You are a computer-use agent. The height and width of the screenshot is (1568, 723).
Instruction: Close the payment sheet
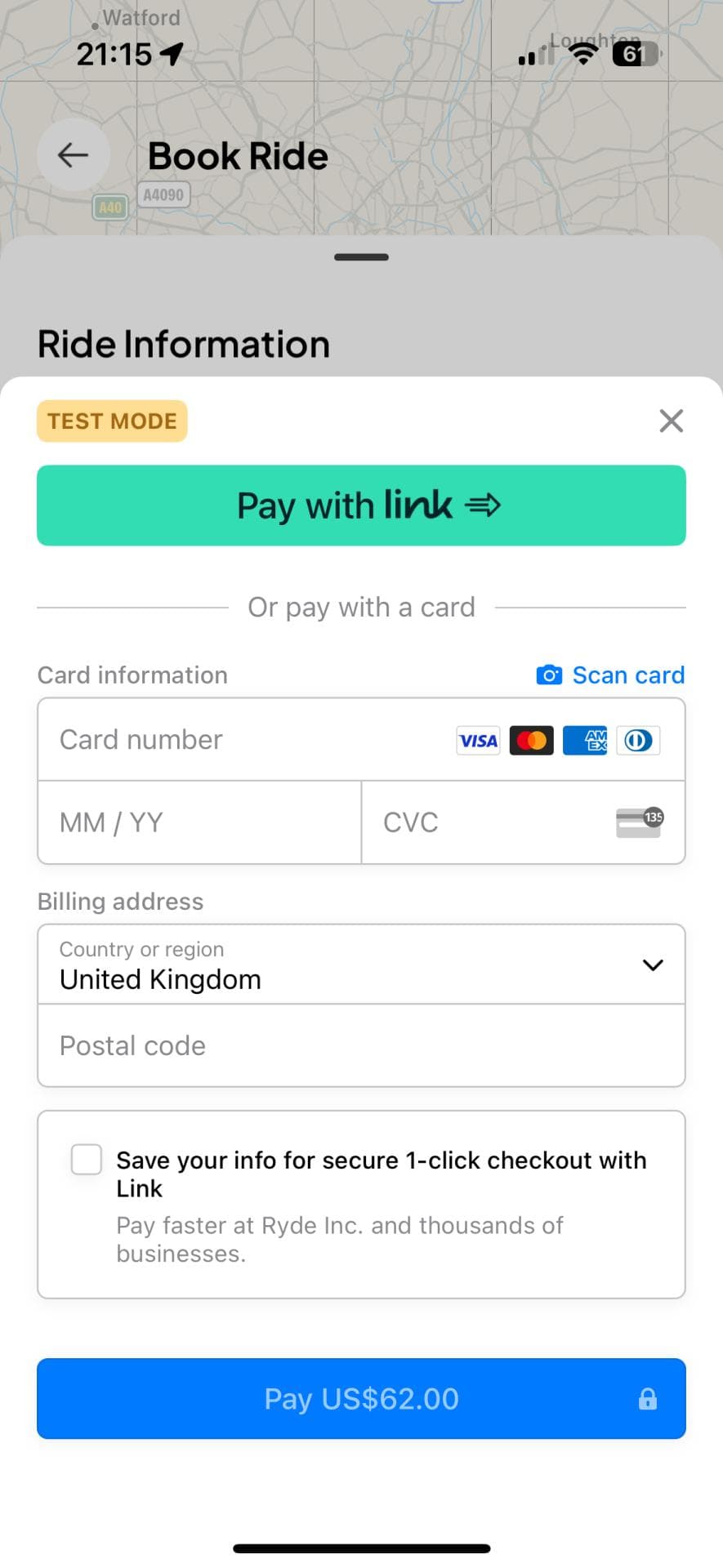671,421
